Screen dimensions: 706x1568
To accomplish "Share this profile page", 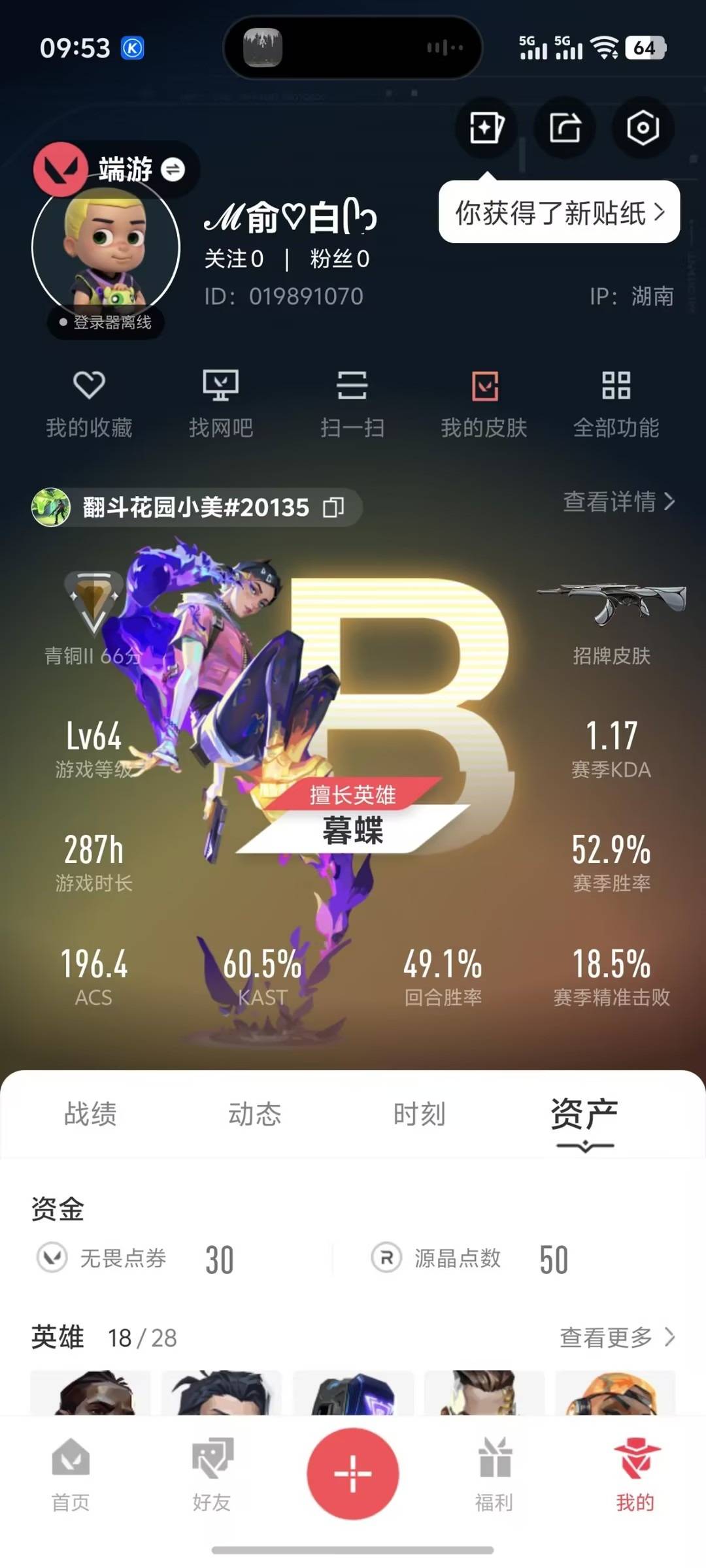I will click(565, 127).
